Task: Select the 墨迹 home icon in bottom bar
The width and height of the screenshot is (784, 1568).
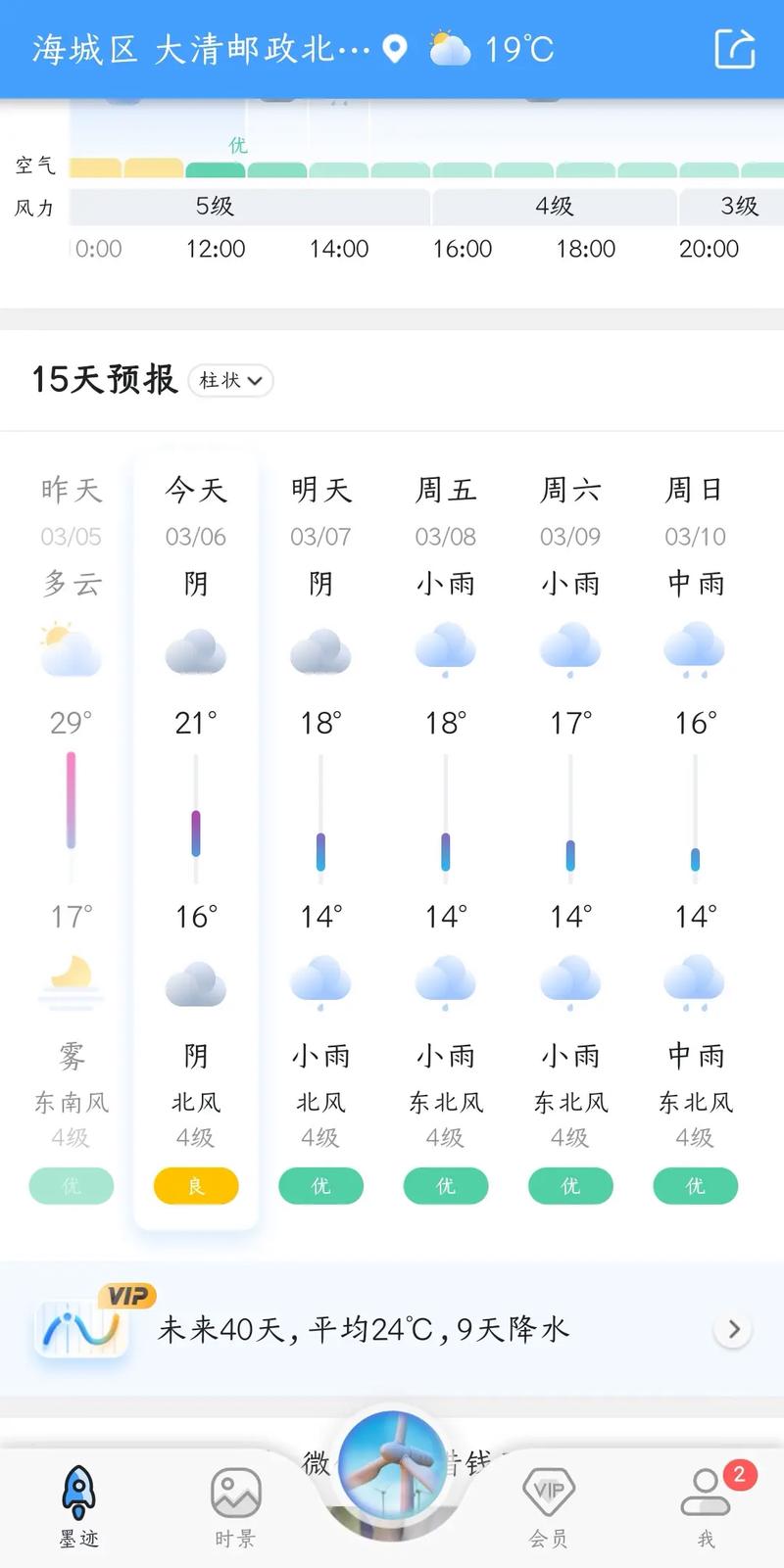Action: pyautogui.click(x=78, y=1492)
